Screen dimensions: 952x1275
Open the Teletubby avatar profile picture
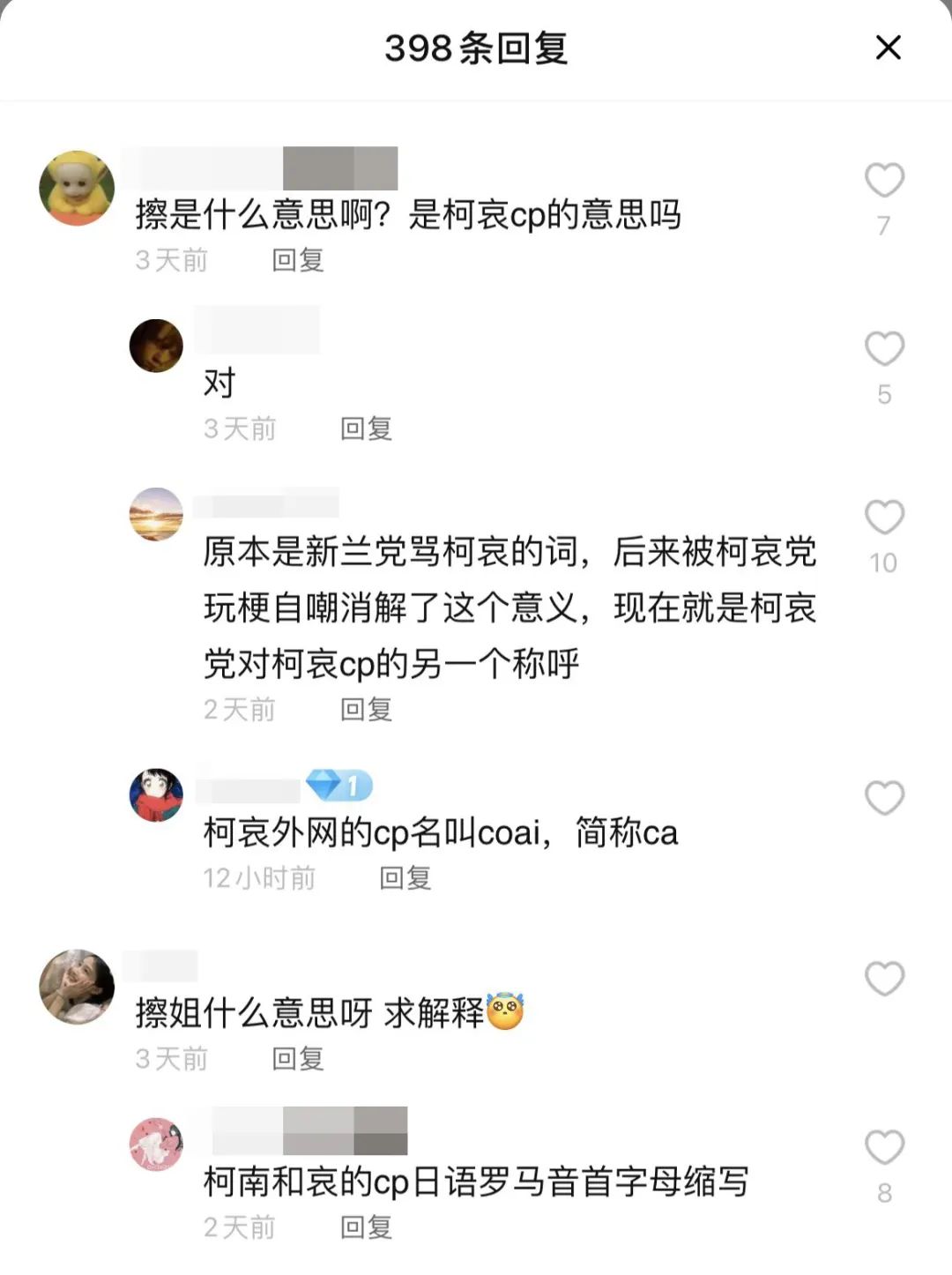tap(78, 183)
